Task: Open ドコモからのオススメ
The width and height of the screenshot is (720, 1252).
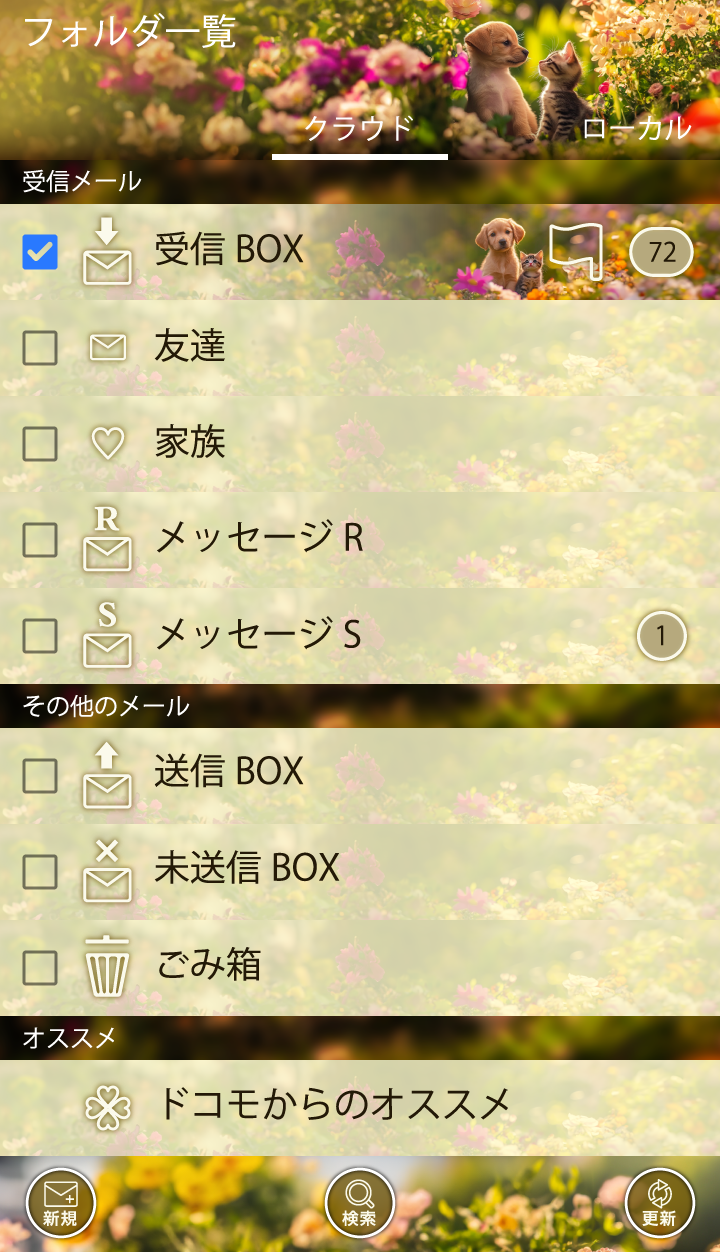Action: point(335,1105)
